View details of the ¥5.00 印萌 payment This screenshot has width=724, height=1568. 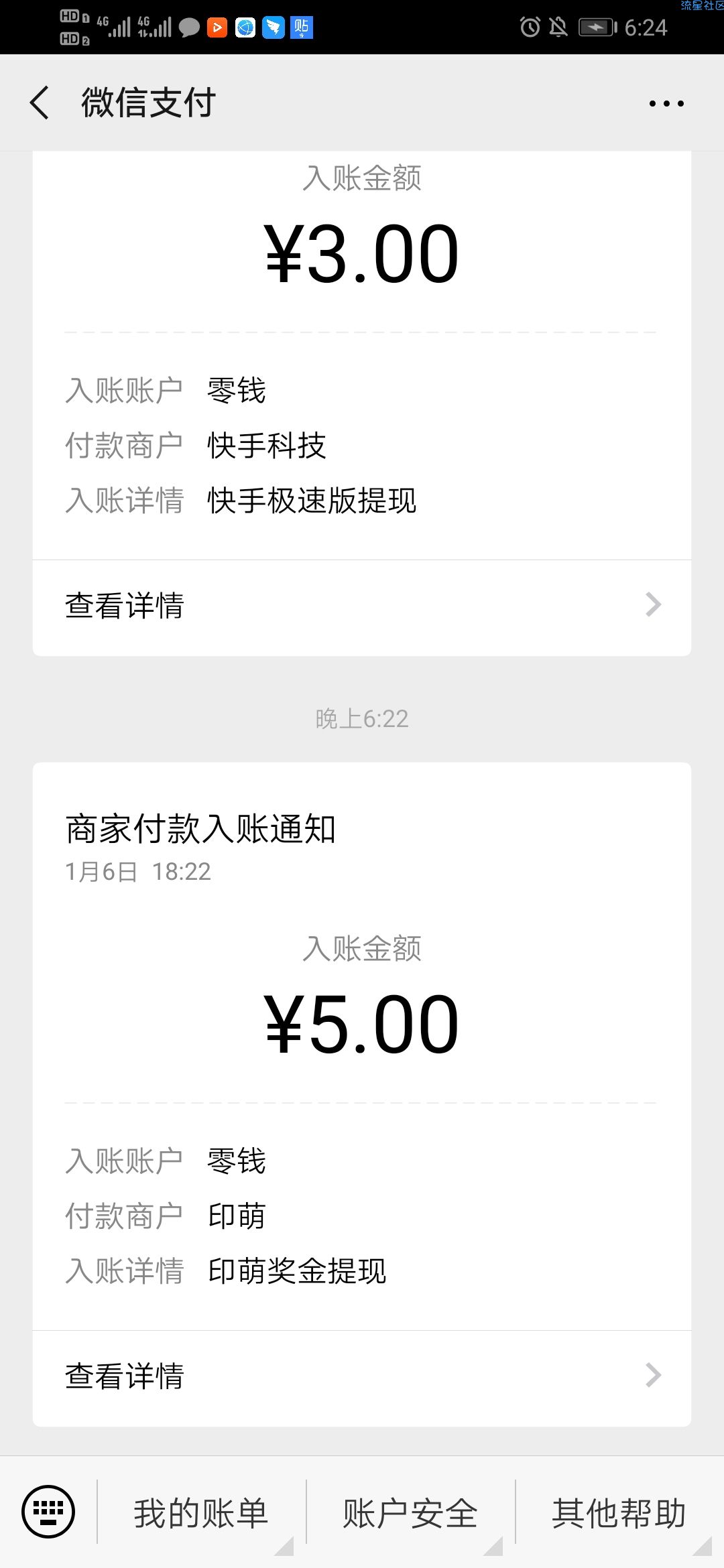point(362,1376)
